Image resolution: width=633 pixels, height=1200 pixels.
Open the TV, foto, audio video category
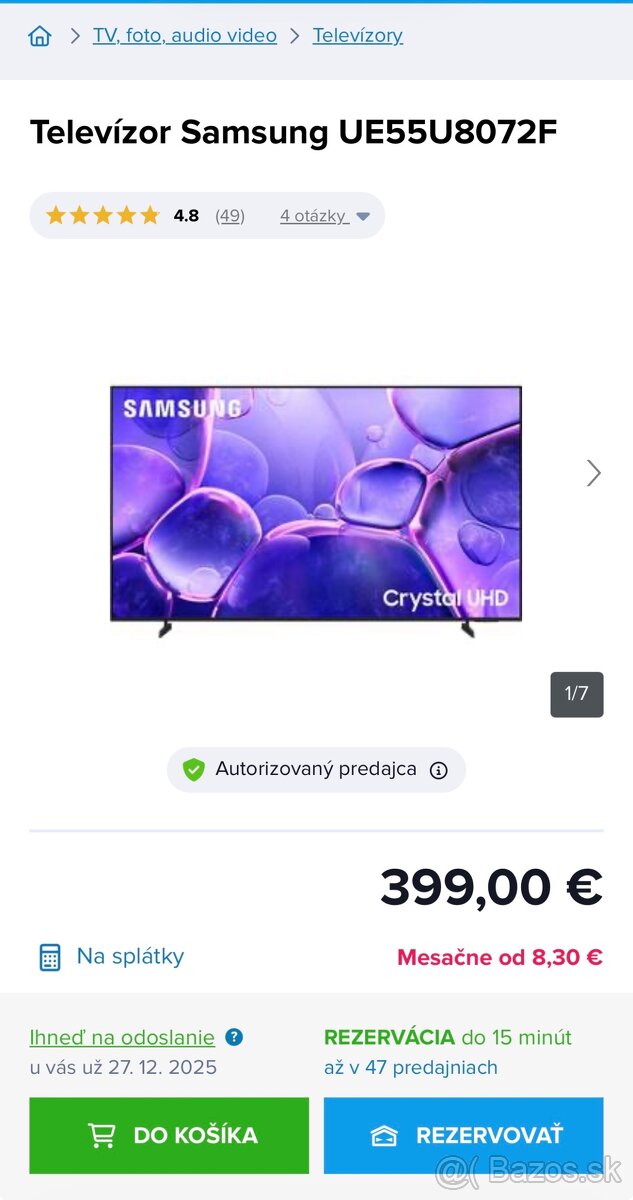pos(184,36)
